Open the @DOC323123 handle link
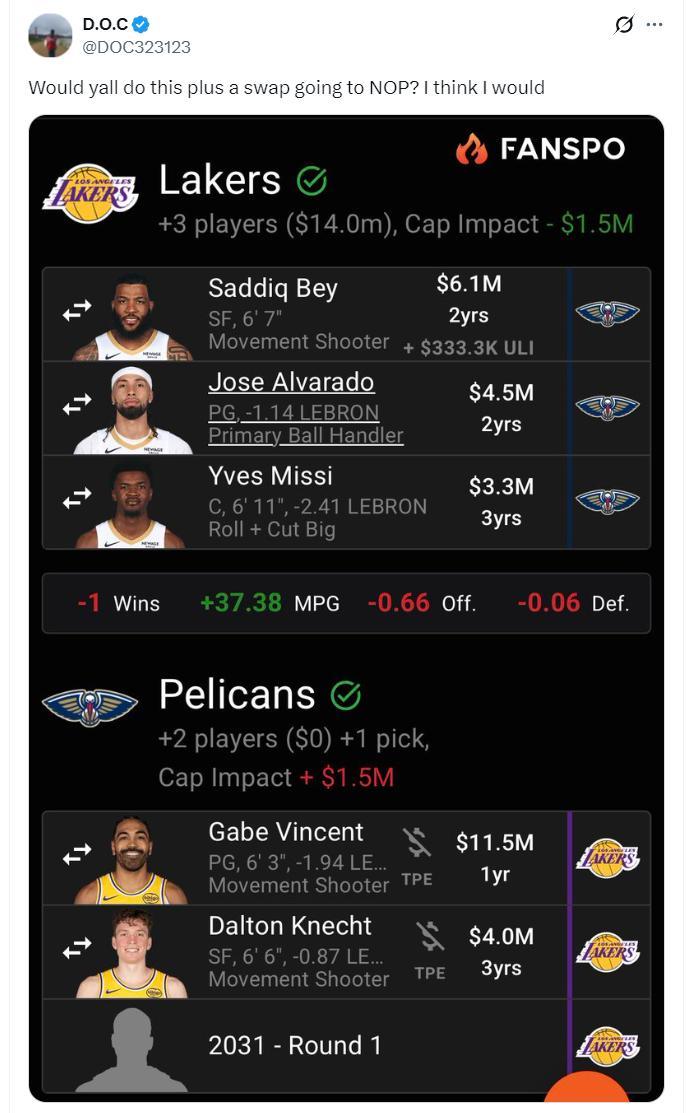Viewport: 691px width, 1113px height. pos(137,47)
